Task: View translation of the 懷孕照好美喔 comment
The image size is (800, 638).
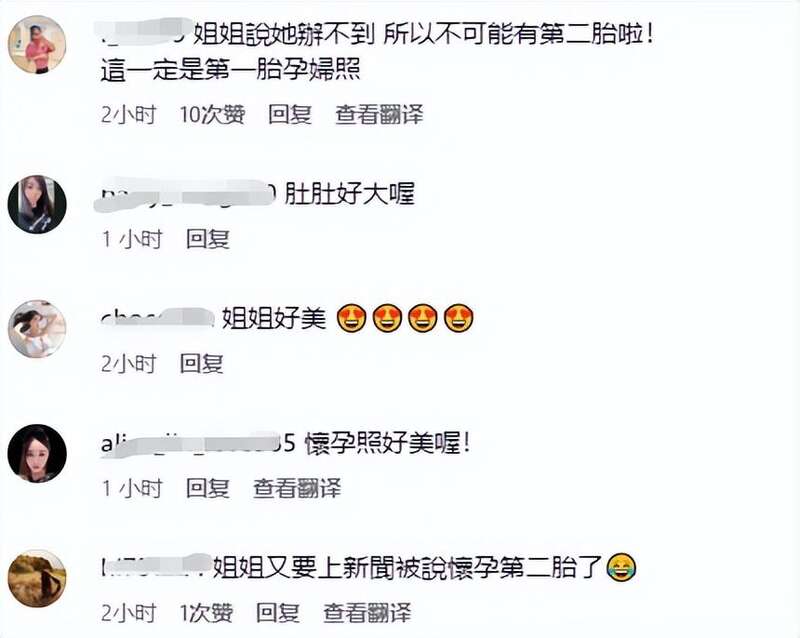Action: pyautogui.click(x=297, y=488)
